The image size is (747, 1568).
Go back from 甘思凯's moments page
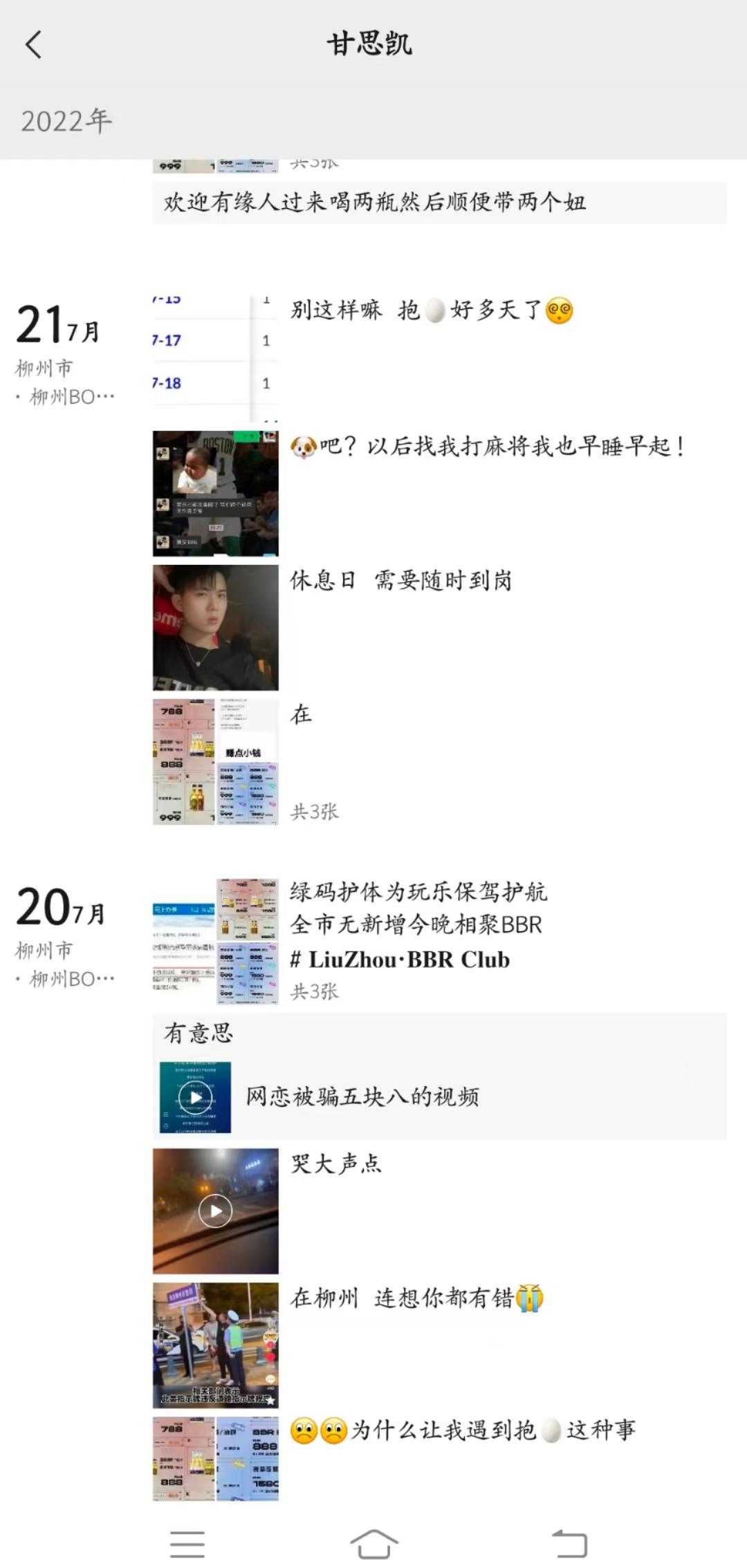click(x=33, y=46)
